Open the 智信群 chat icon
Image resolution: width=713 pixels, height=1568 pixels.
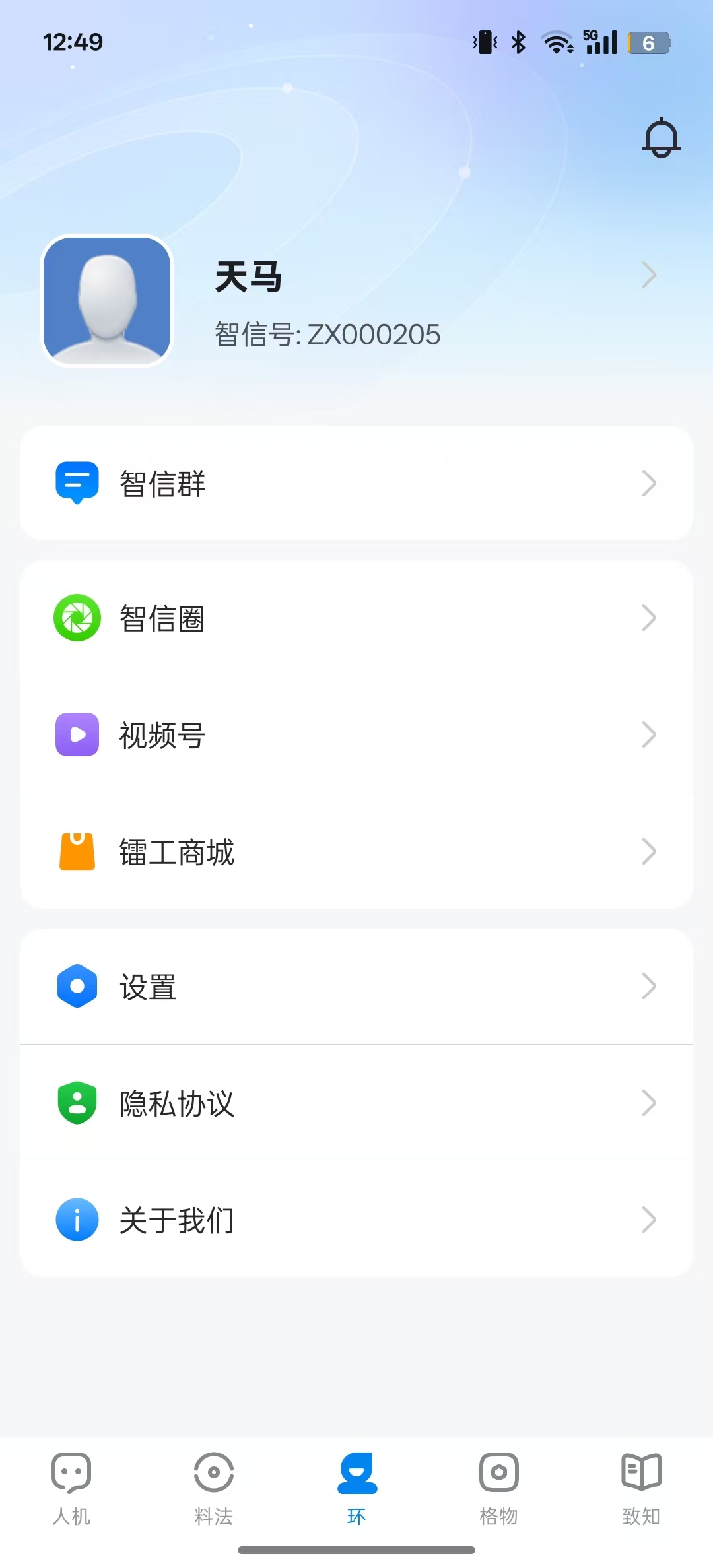click(x=76, y=484)
